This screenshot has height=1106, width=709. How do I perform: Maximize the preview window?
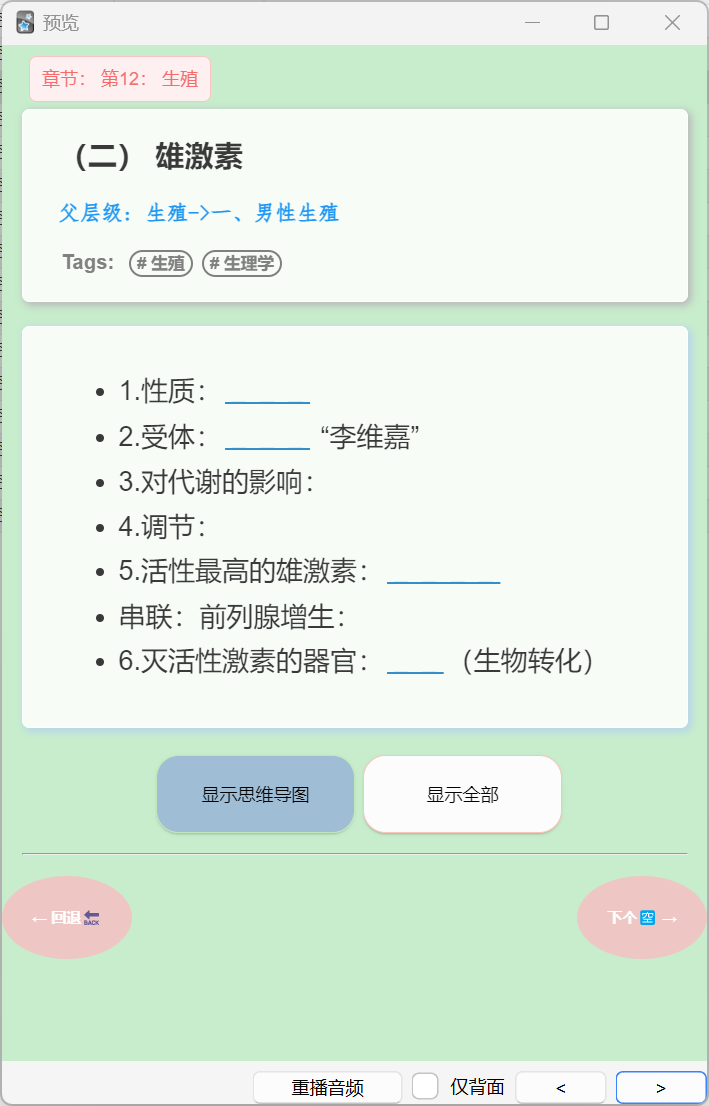point(601,23)
